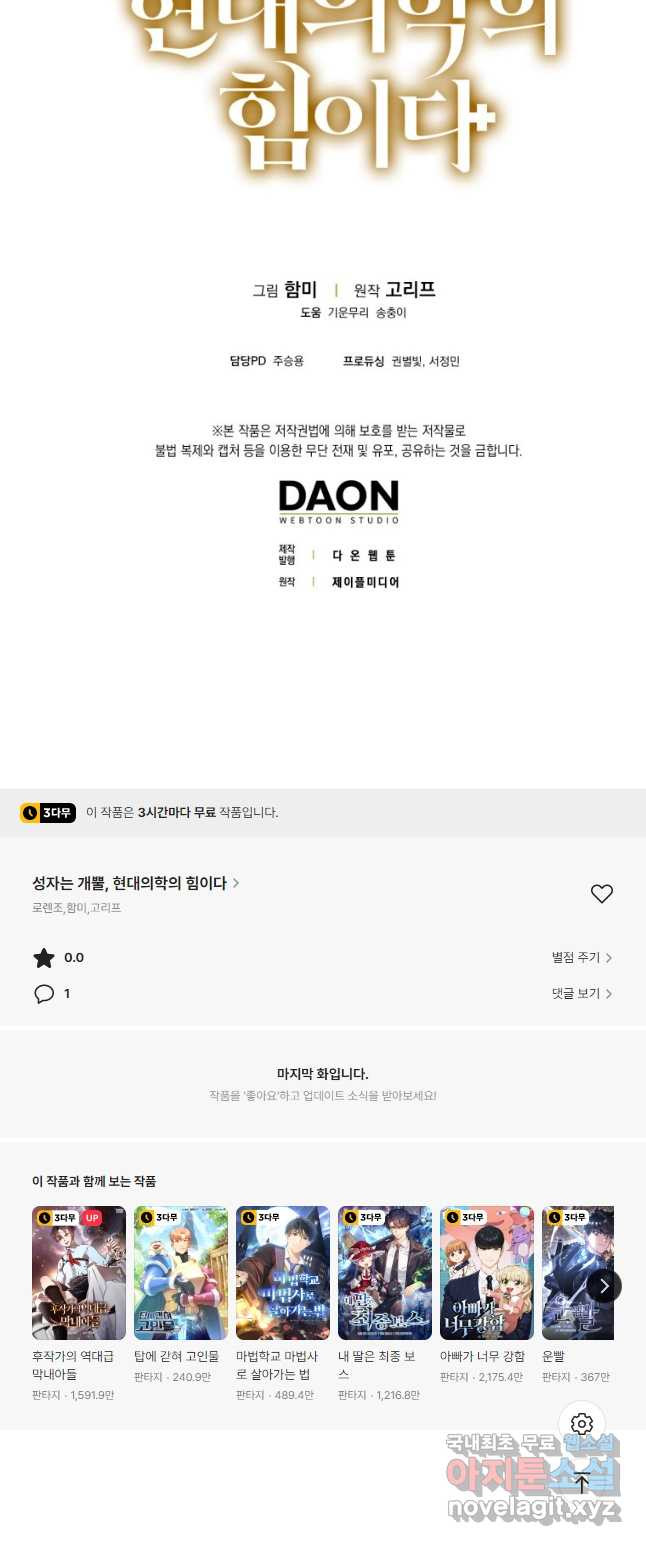
Task: Open 마법학교 마법사로 살아가는 법
Action: pyautogui.click(x=283, y=1273)
